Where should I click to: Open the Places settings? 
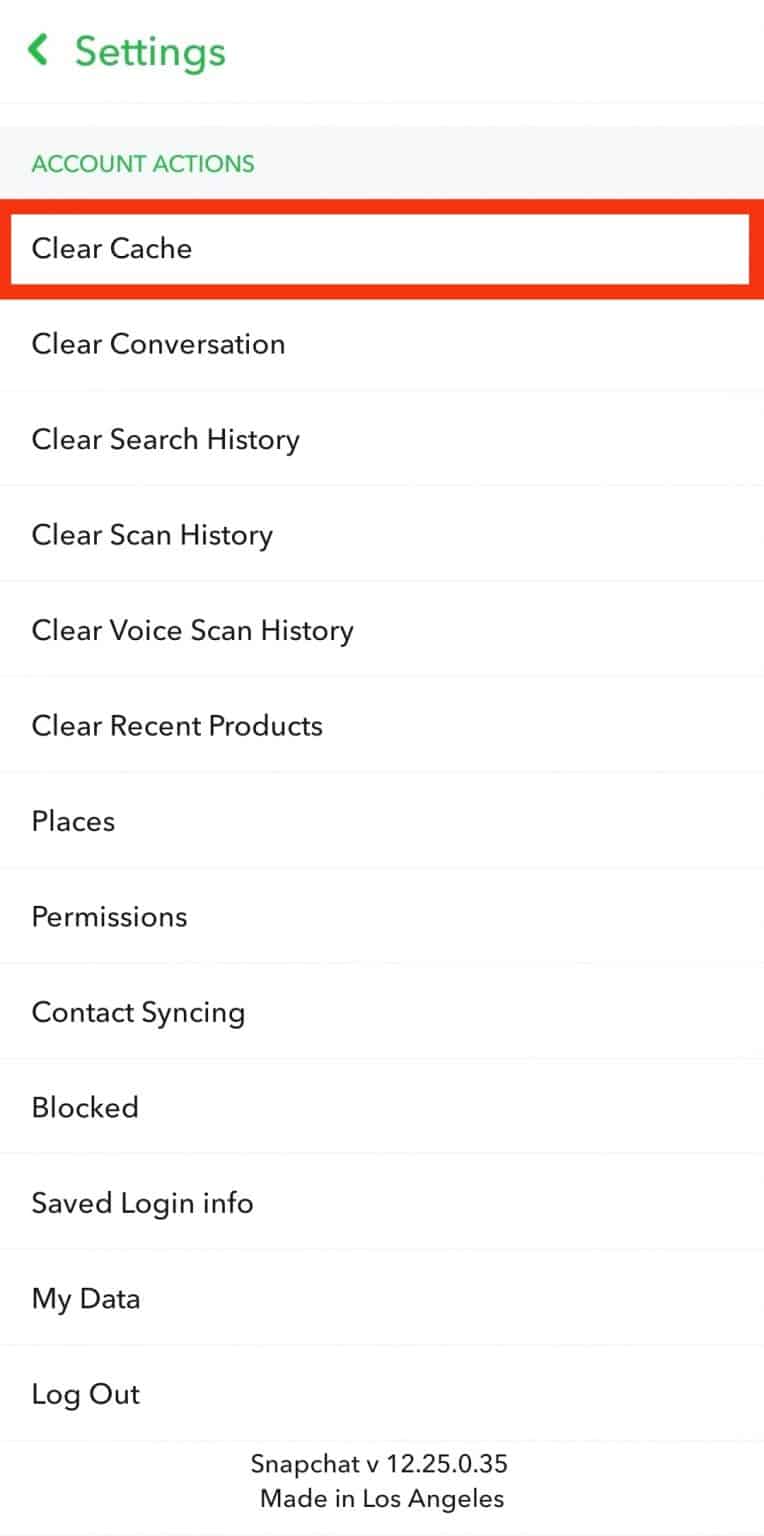click(72, 821)
